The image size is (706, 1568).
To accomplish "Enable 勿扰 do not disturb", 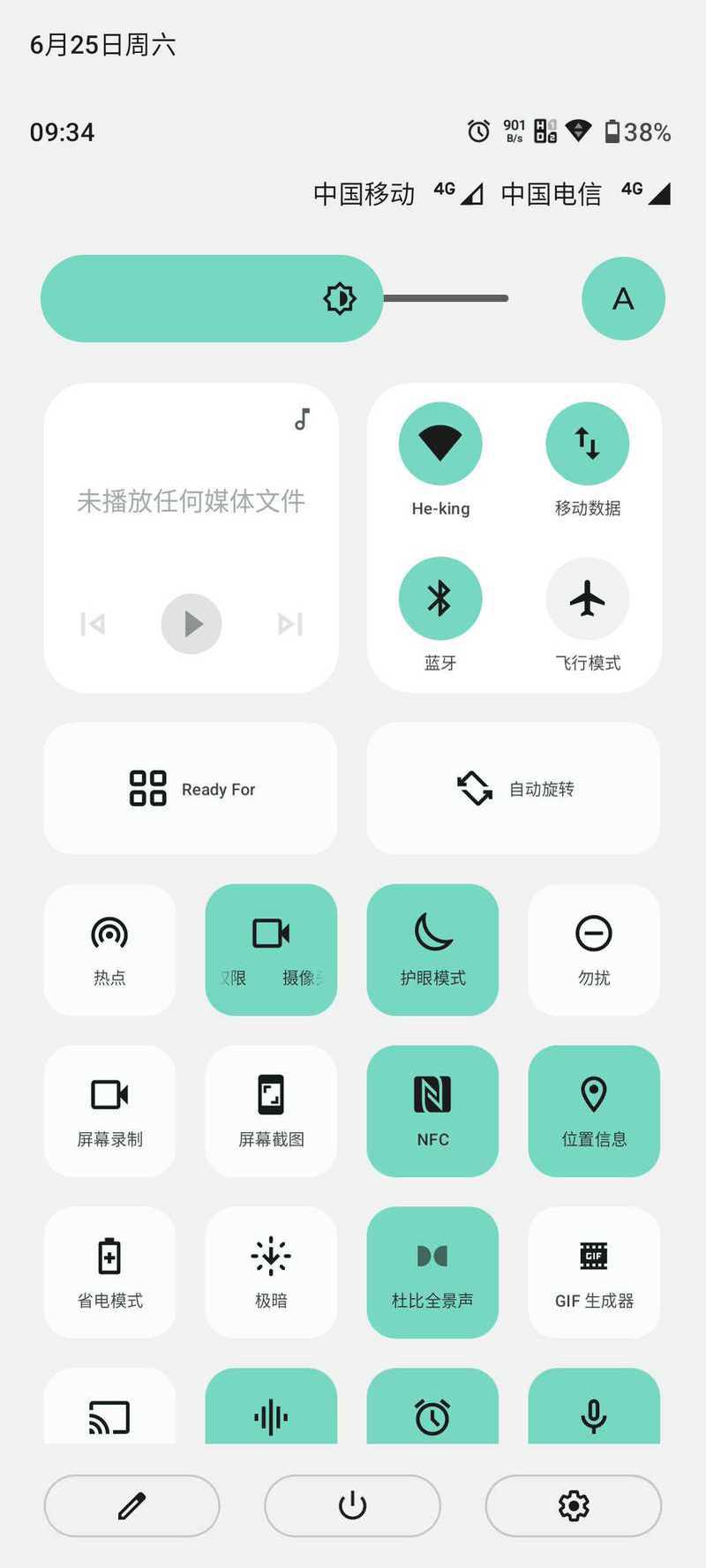I will tap(594, 949).
